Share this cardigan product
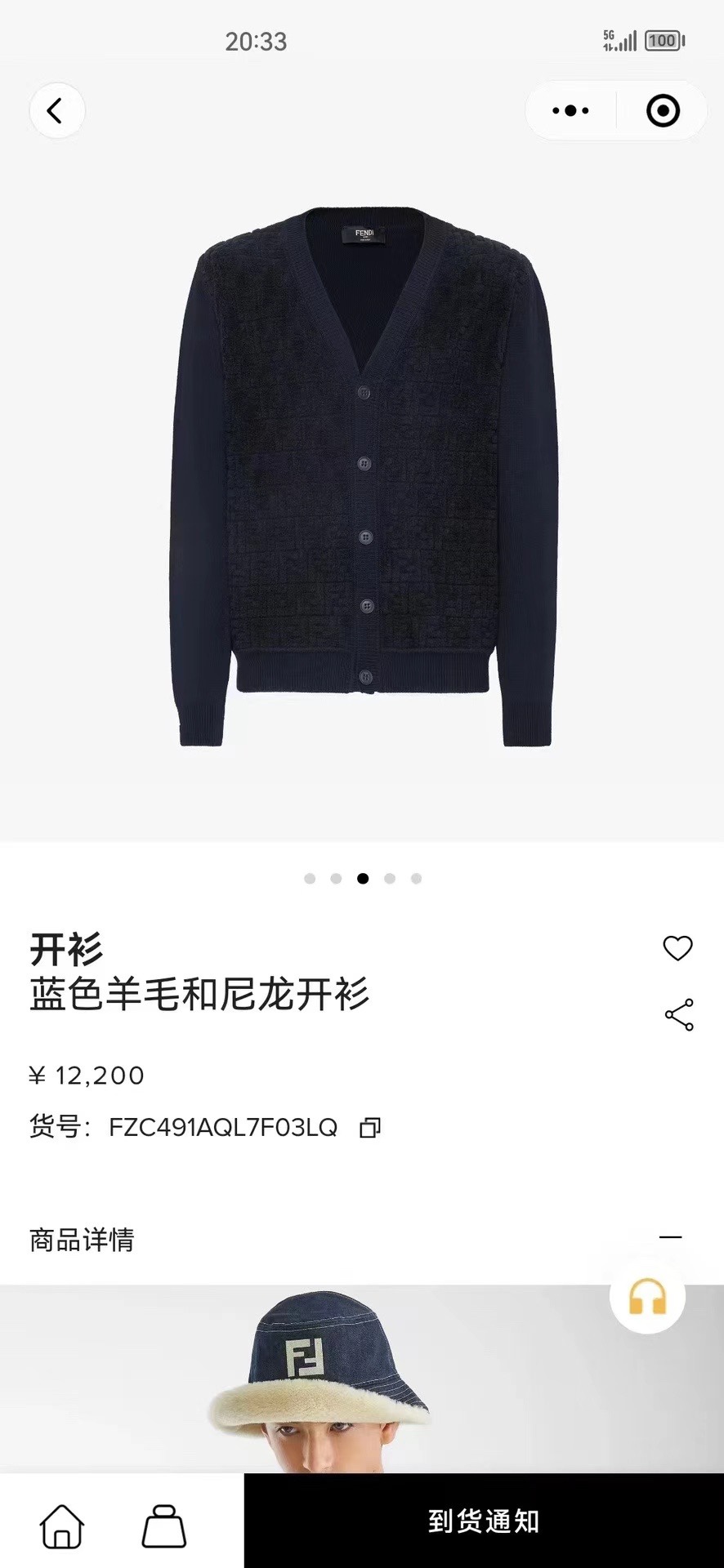 click(x=678, y=1015)
